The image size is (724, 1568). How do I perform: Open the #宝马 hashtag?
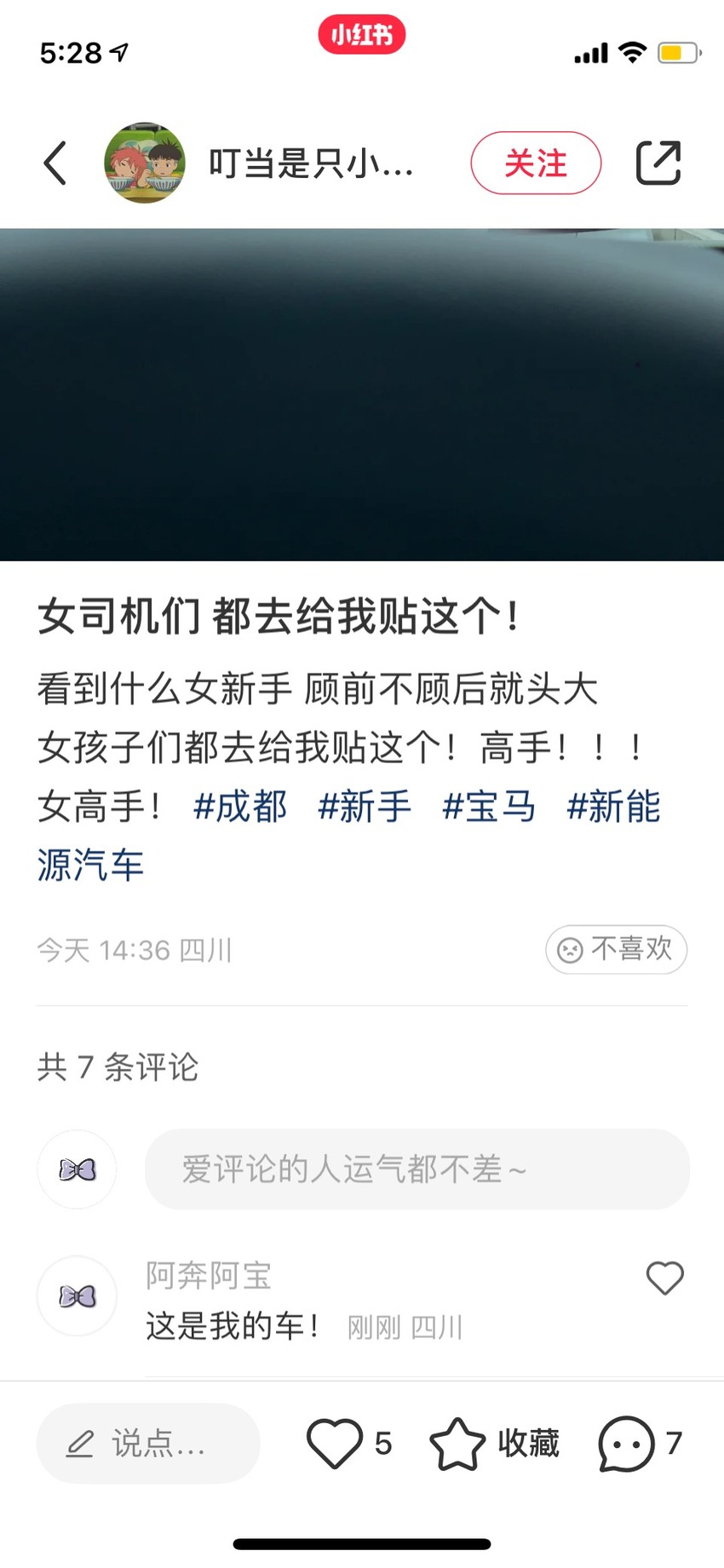[489, 806]
